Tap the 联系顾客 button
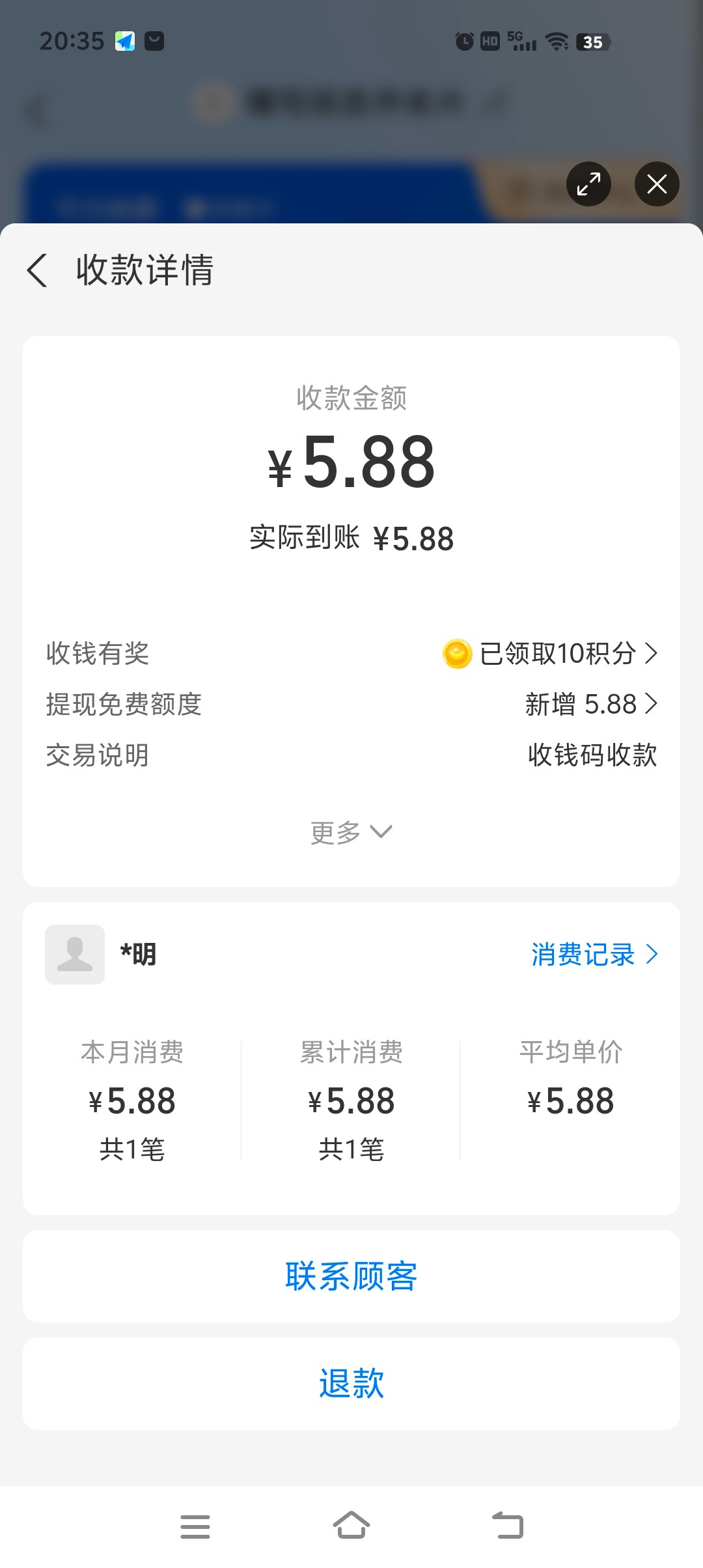This screenshot has height=1568, width=703. pos(351,1276)
